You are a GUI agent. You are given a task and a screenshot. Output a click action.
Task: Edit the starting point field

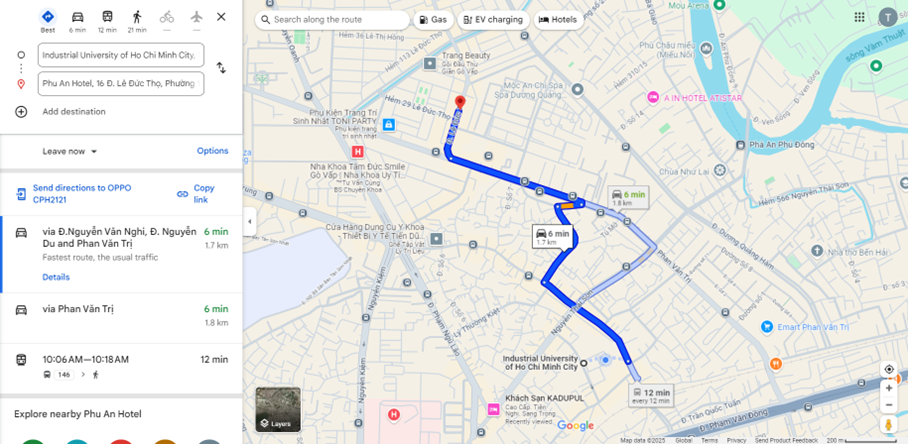(x=121, y=55)
